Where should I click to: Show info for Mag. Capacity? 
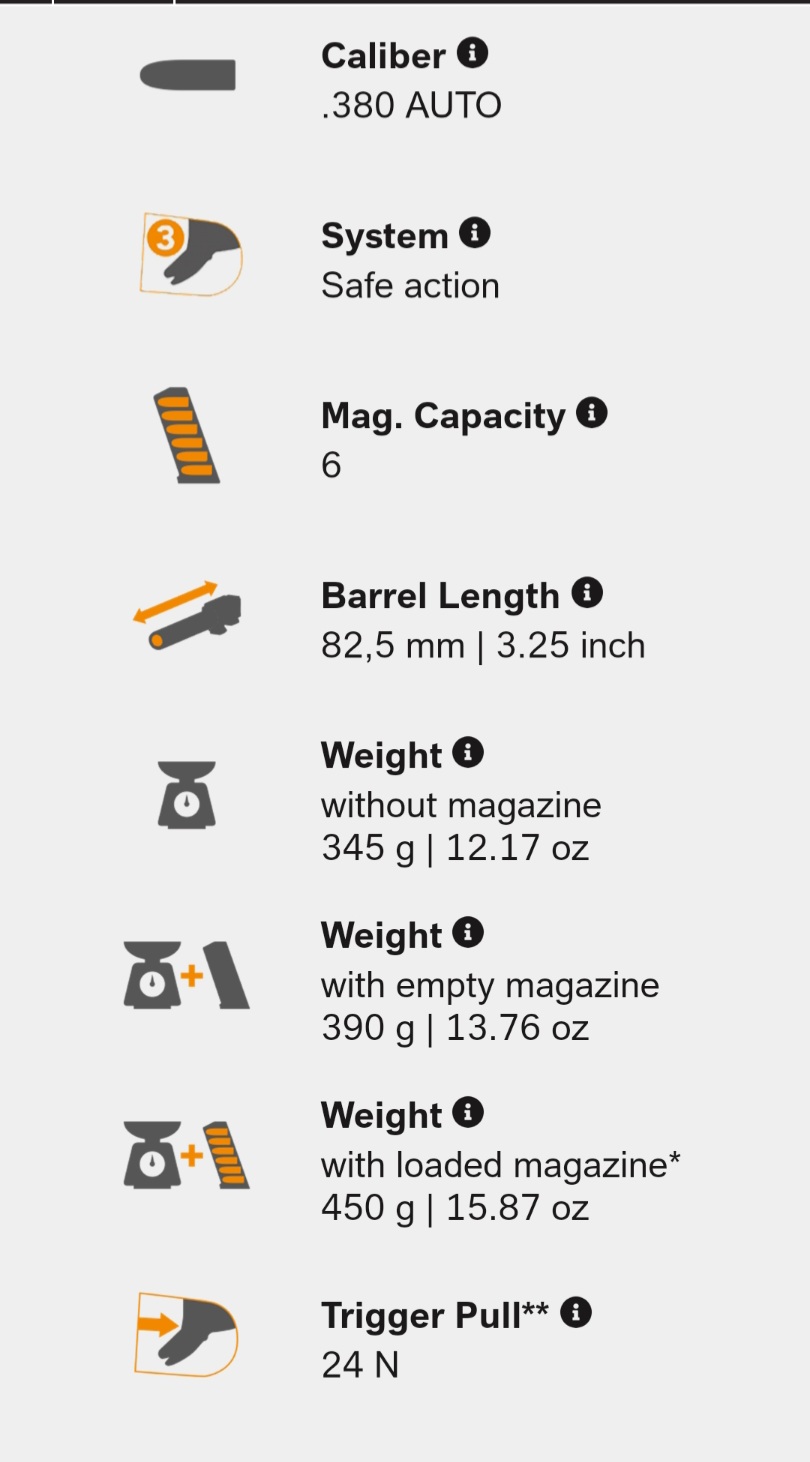click(592, 413)
